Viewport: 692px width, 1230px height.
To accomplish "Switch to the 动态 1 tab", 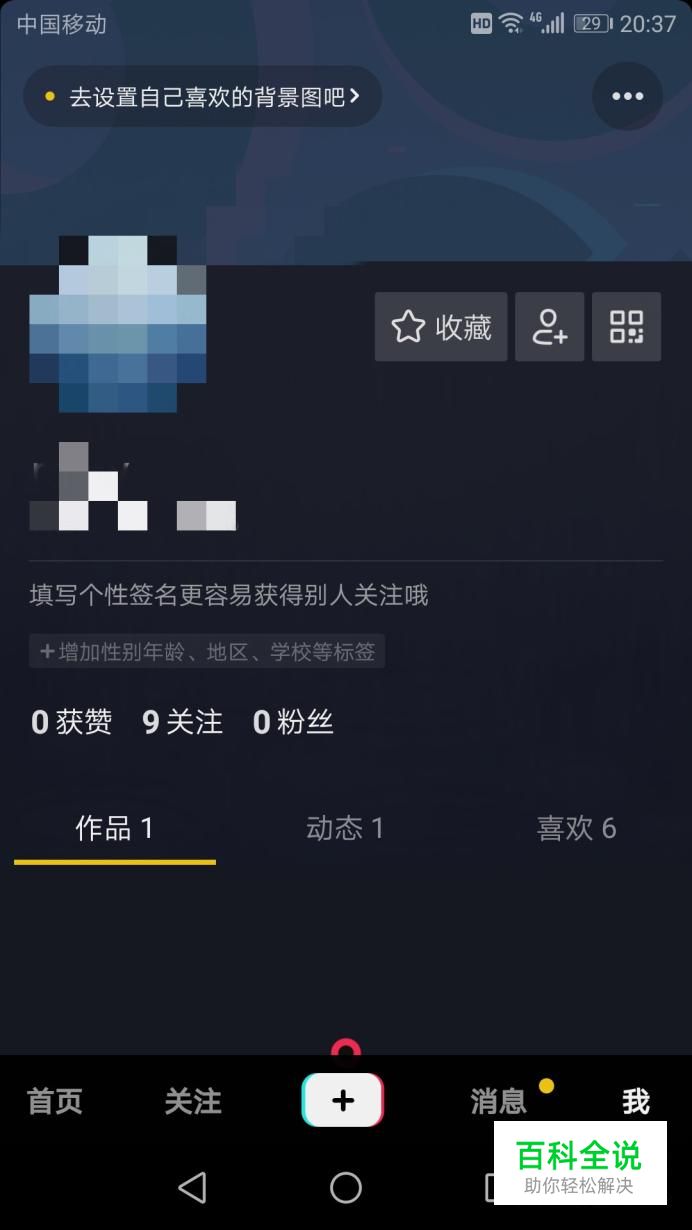I will pyautogui.click(x=345, y=828).
